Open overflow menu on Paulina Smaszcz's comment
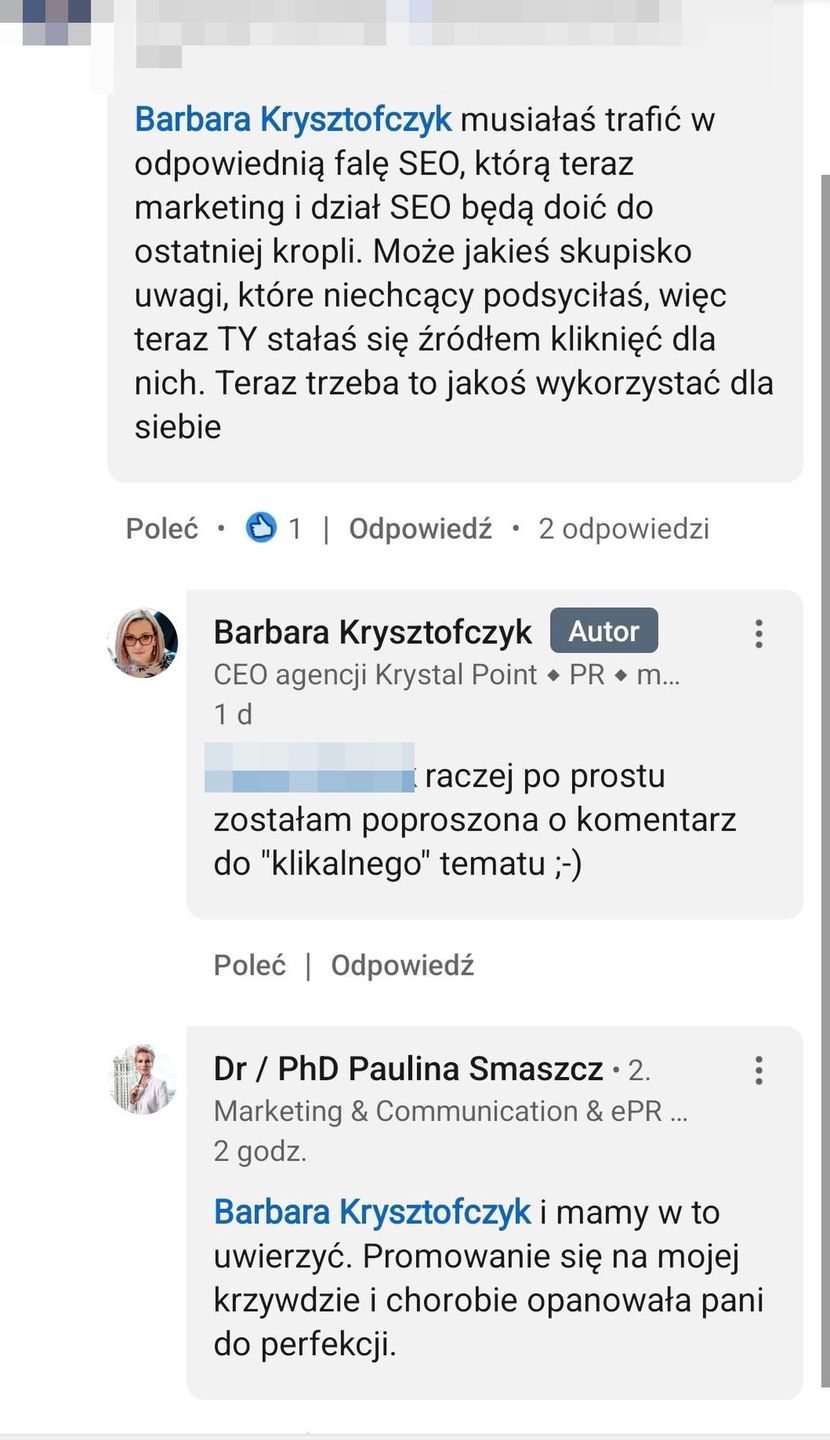 pyautogui.click(x=759, y=1070)
